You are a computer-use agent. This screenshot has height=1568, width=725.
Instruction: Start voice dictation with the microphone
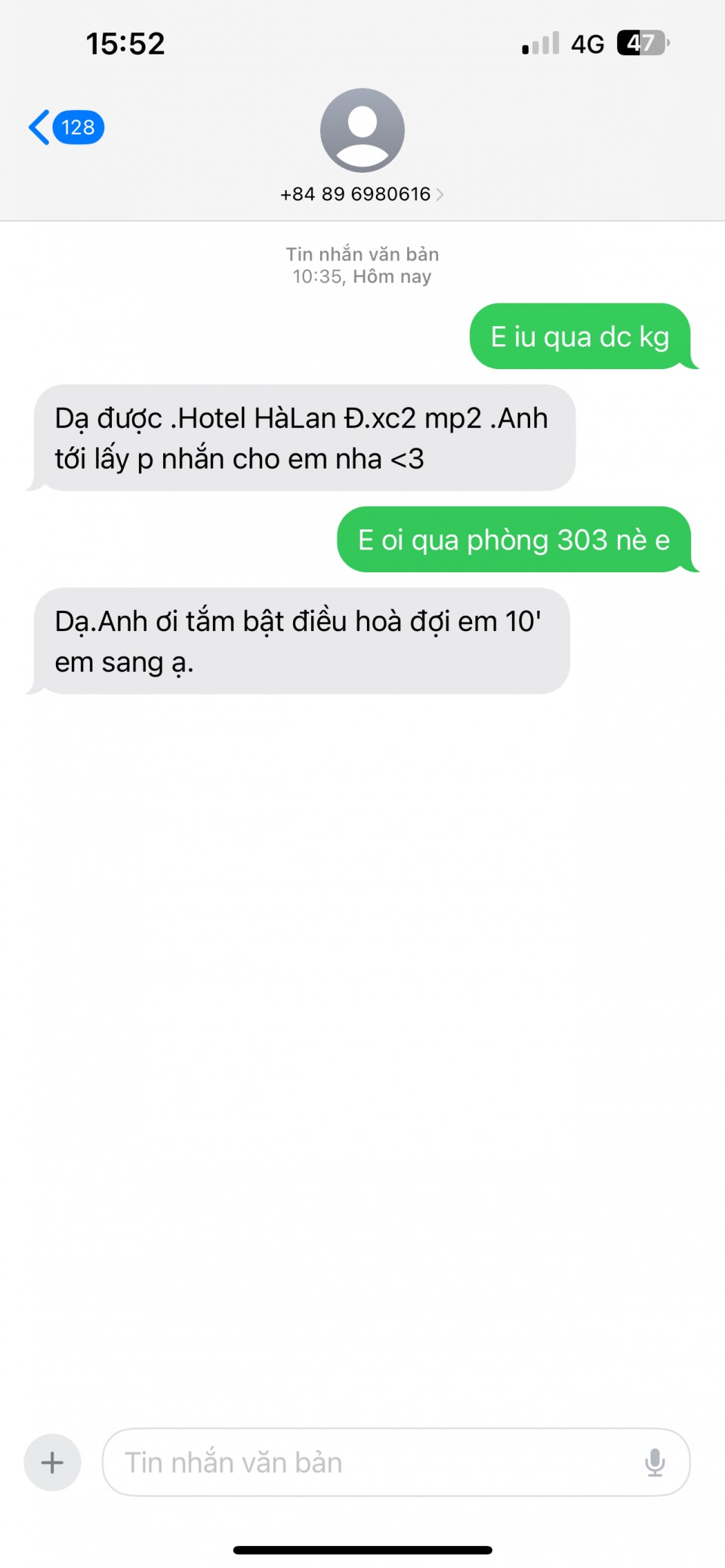(655, 1462)
